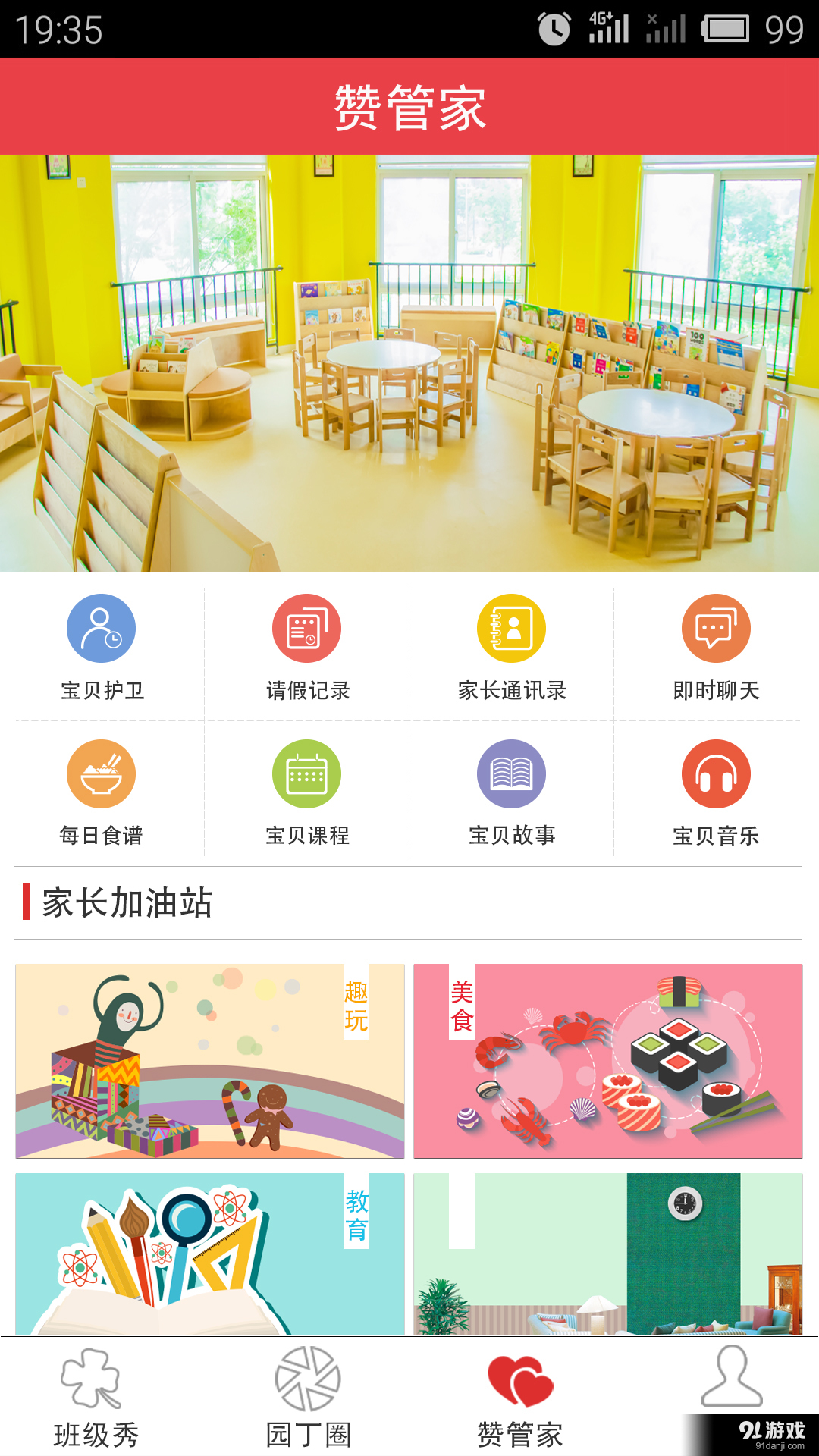Viewport: 819px width, 1456px height.
Task: Tap the kindergarten classroom banner
Action: point(409,362)
